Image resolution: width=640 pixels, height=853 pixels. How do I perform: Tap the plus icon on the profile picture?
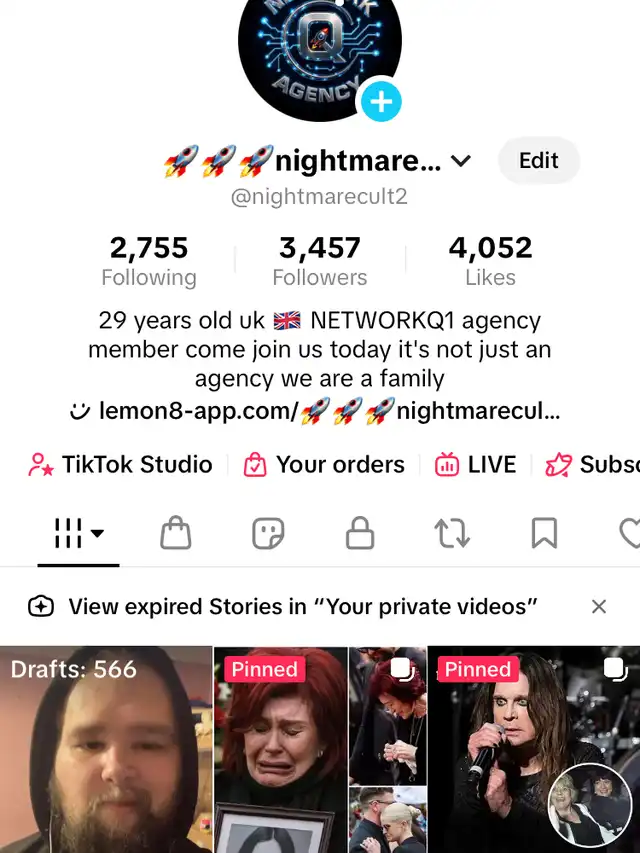(380, 101)
